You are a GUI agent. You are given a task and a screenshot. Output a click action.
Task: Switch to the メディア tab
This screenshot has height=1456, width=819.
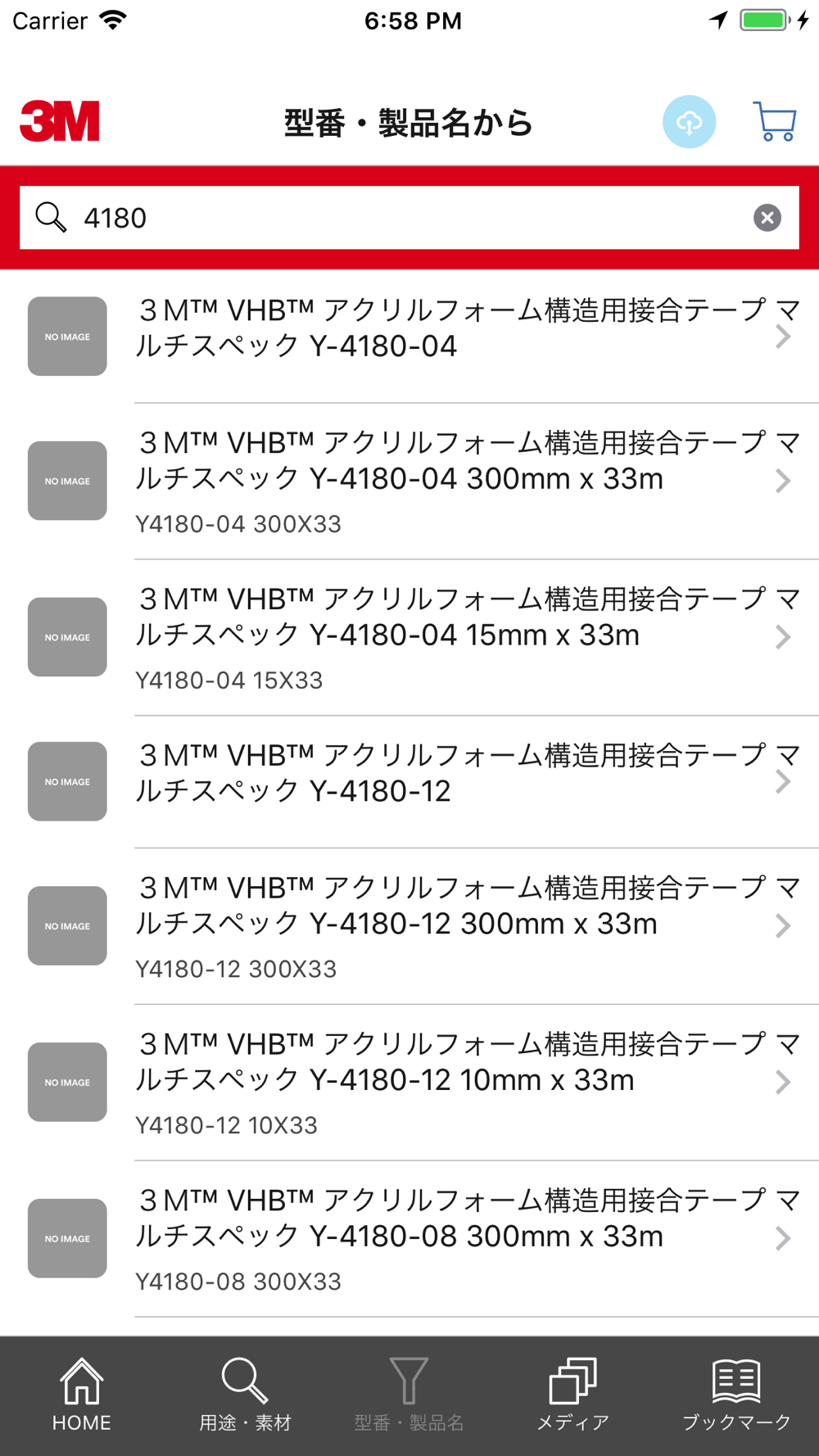(x=573, y=1395)
